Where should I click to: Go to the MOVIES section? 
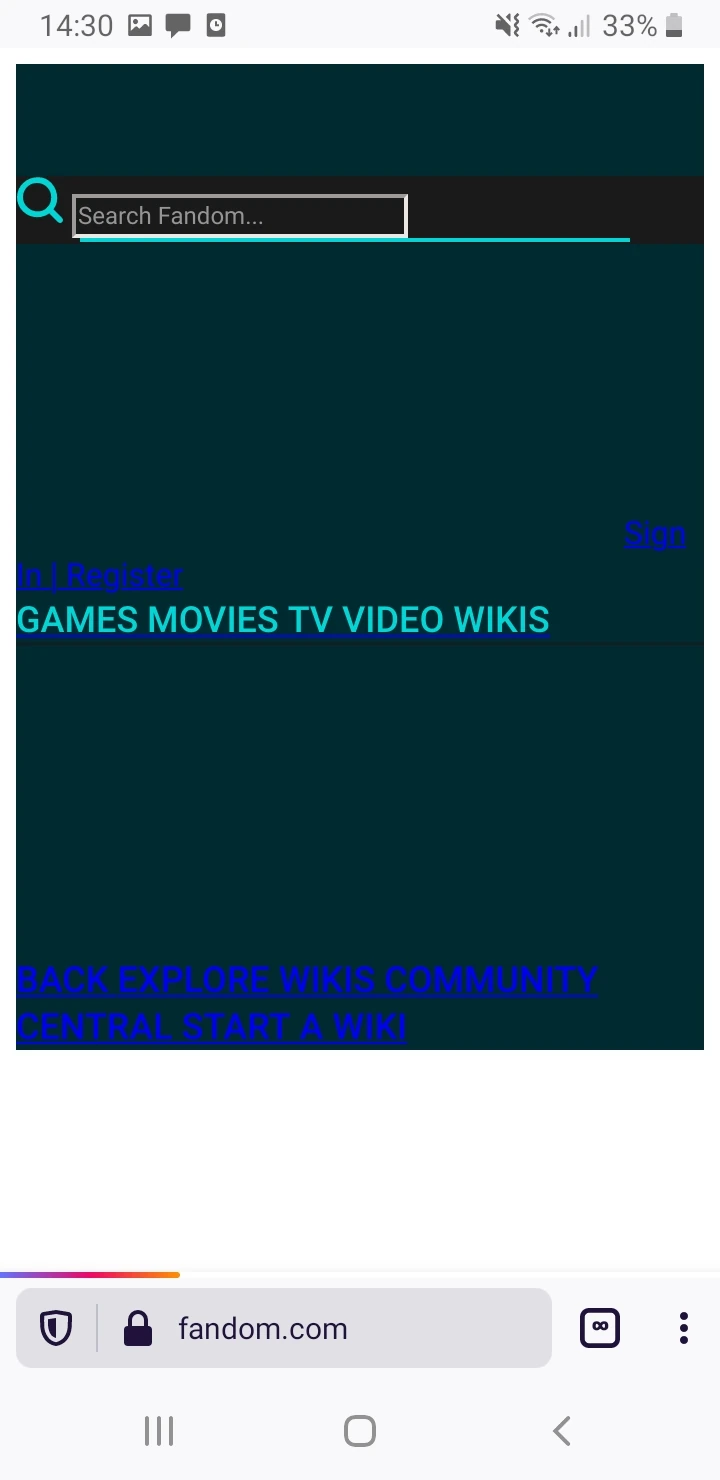coord(213,620)
